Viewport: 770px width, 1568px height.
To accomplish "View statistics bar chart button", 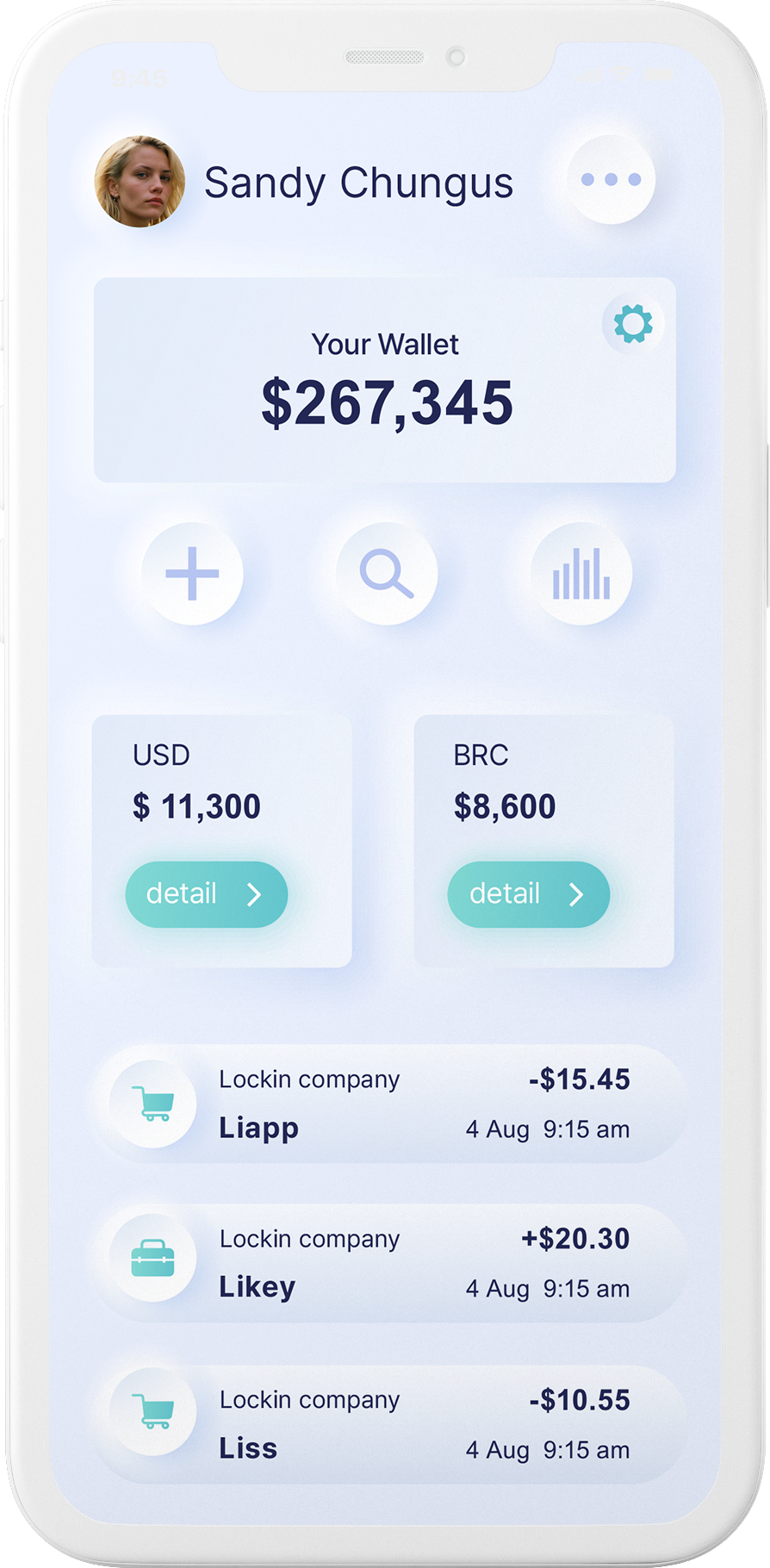I will point(581,573).
